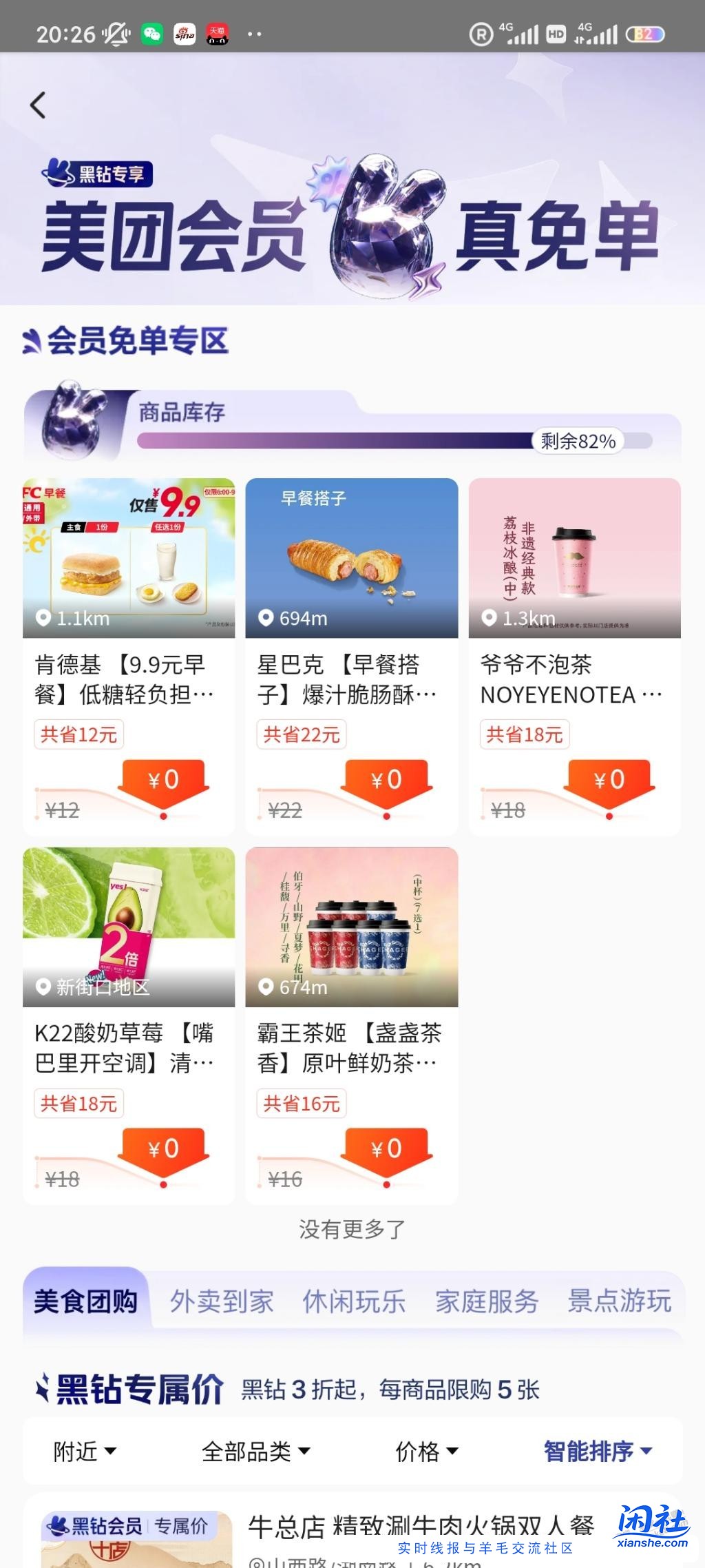Click the back arrow at top left
The image size is (705, 1568).
coord(38,105)
